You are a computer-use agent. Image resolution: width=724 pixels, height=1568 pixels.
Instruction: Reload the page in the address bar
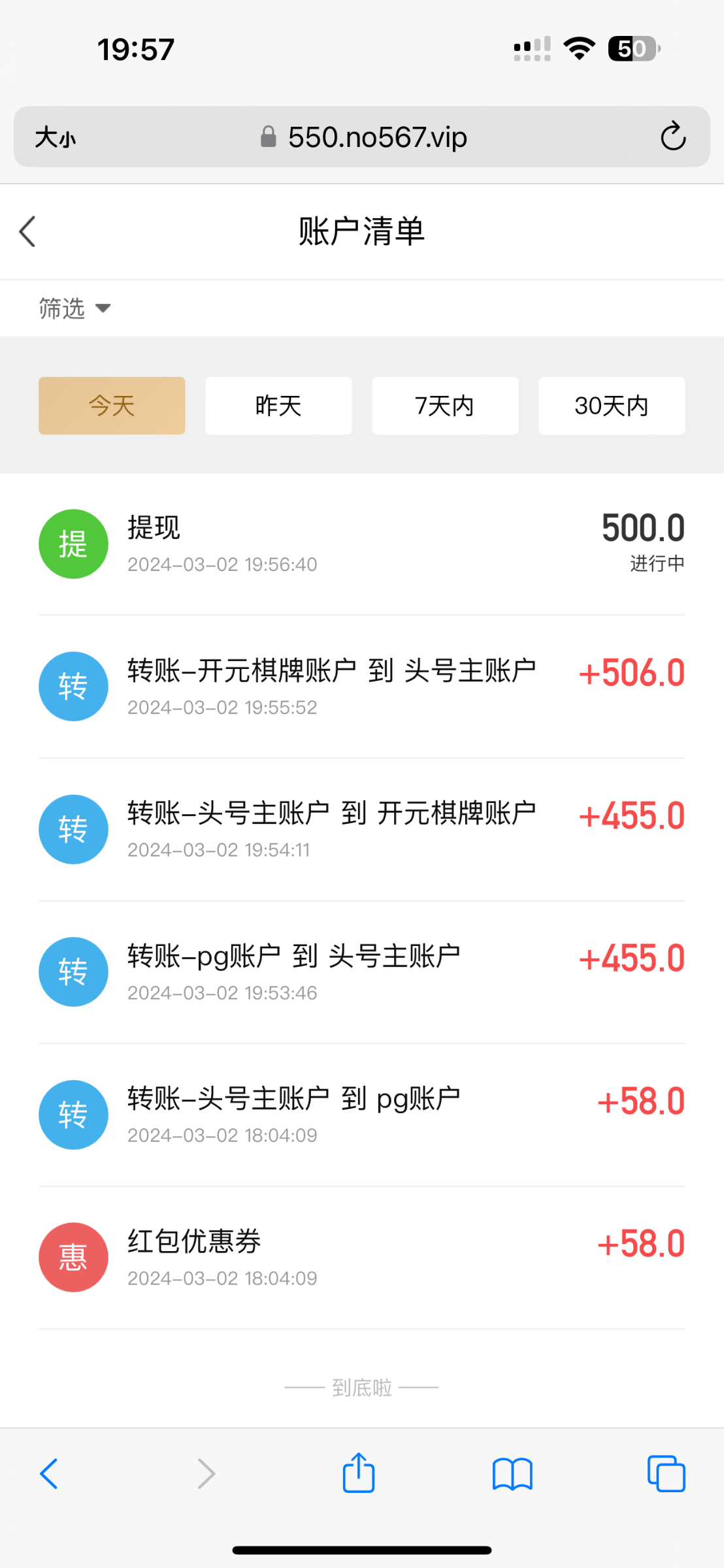(672, 137)
